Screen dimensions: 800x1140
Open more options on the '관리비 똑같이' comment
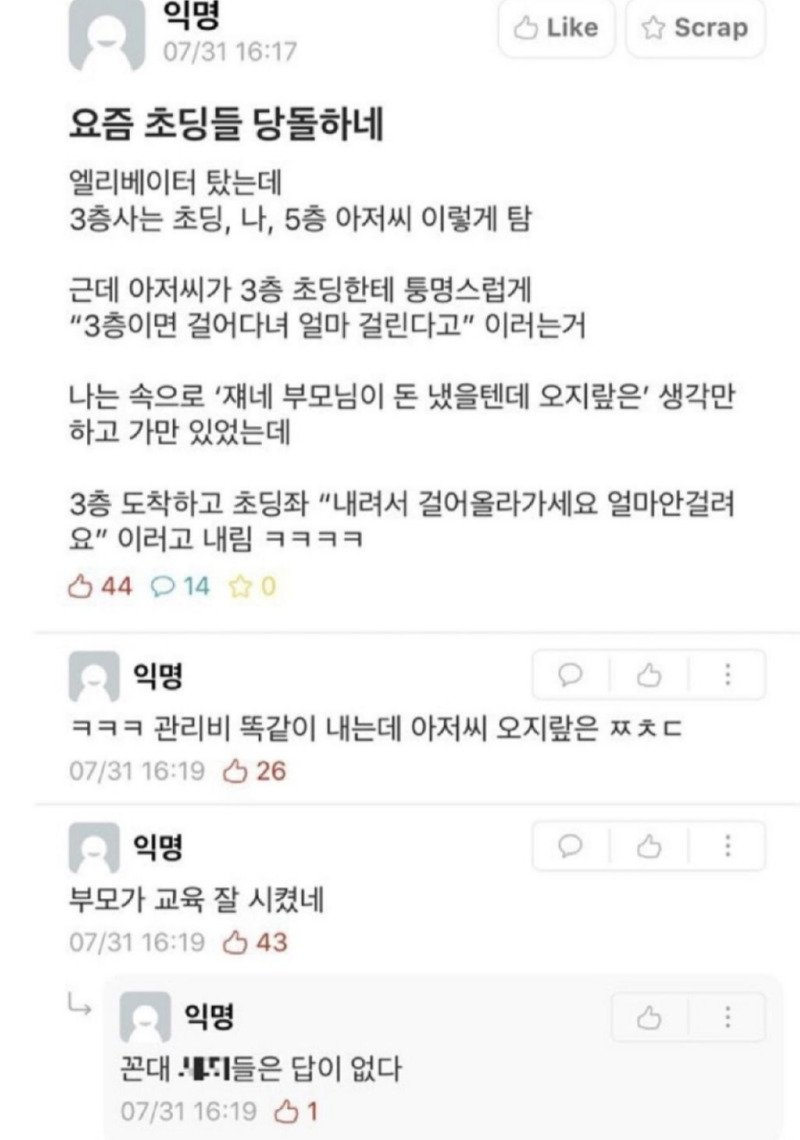pyautogui.click(x=728, y=675)
